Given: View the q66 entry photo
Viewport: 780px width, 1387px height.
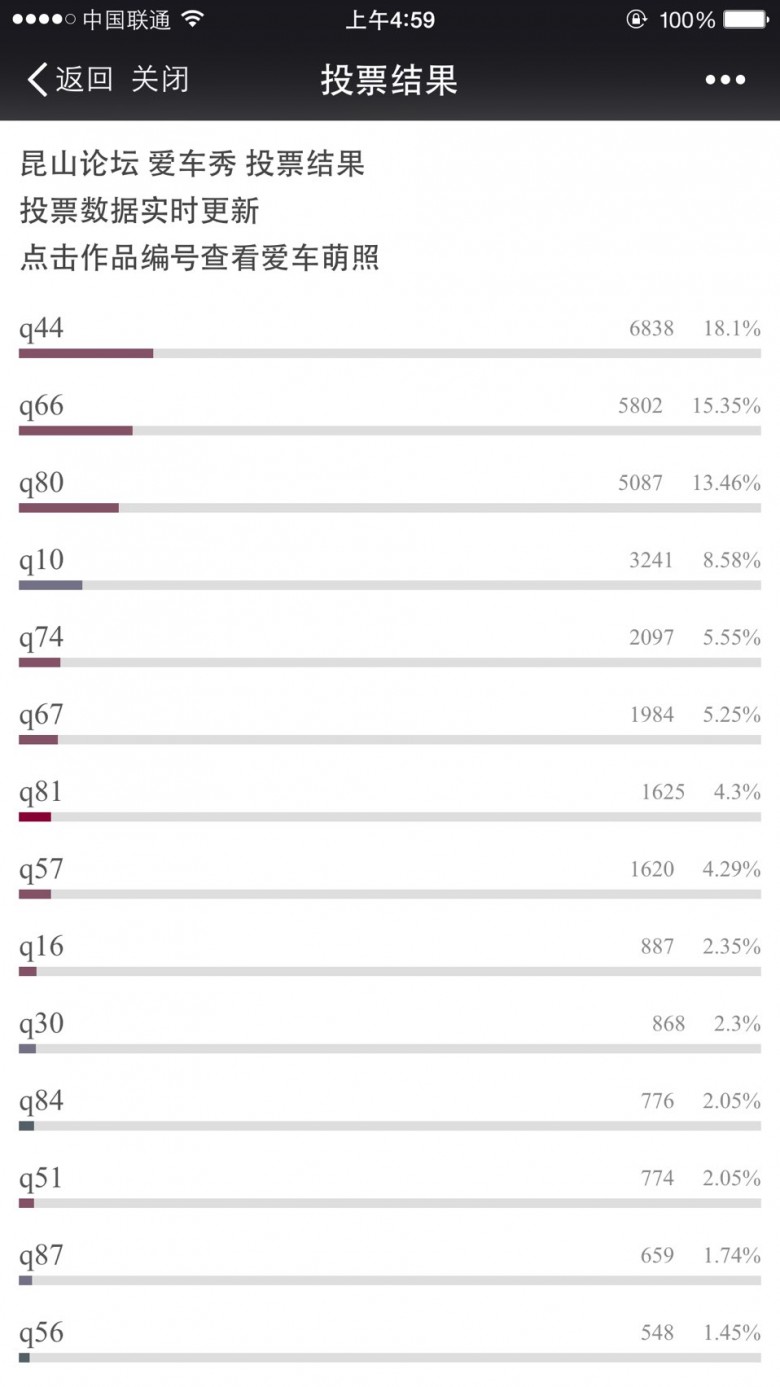Looking at the screenshot, I should (x=41, y=407).
